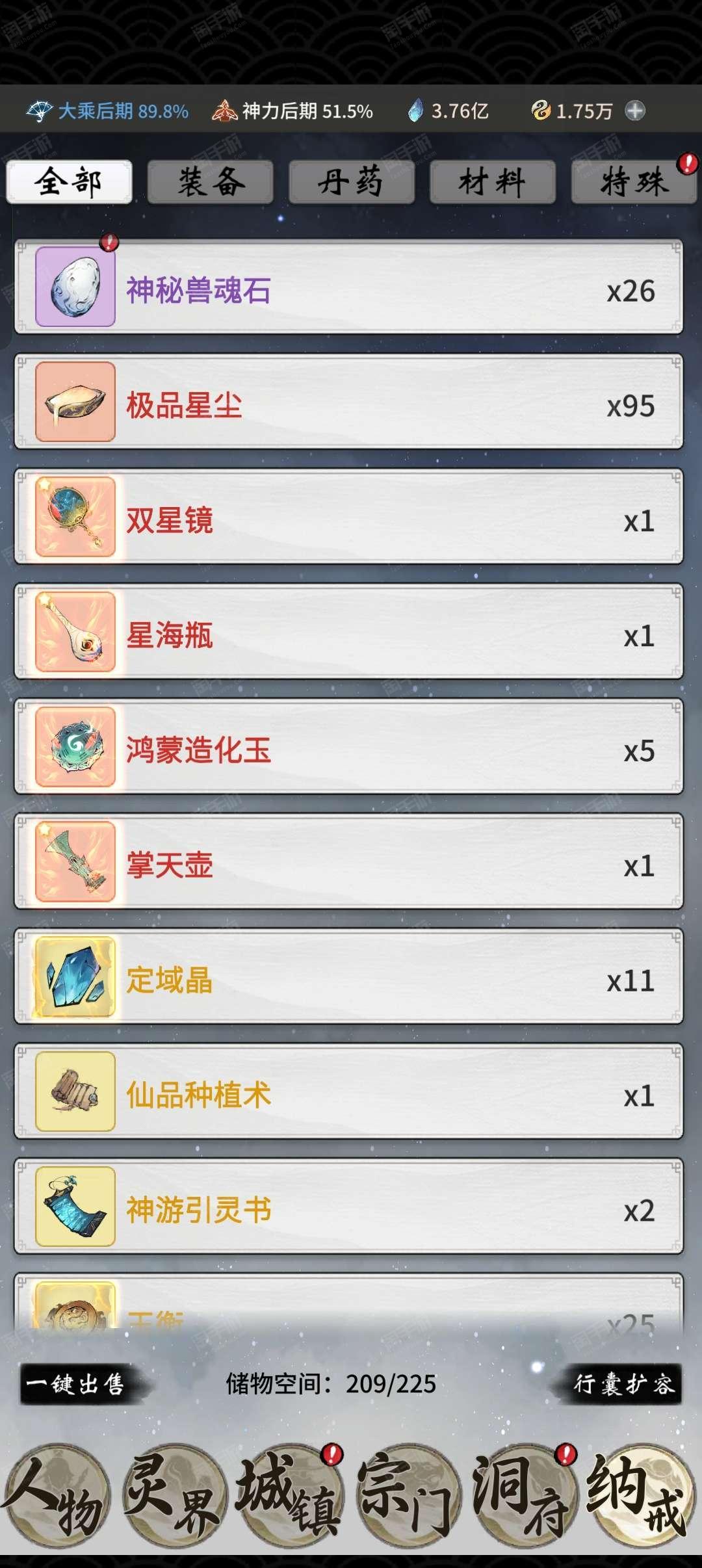
Task: Switch to the 装备 tab
Action: [x=210, y=182]
